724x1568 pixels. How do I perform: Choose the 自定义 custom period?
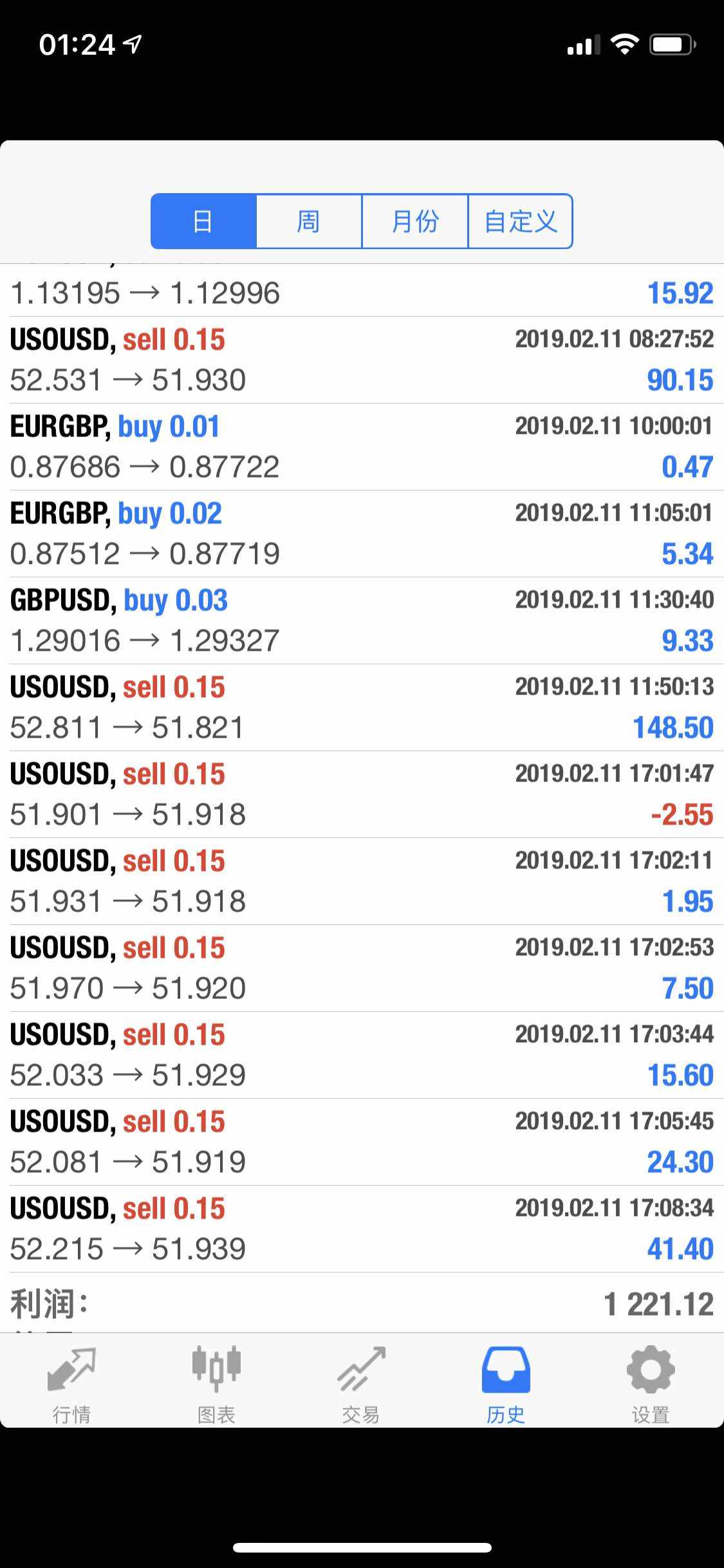[x=520, y=221]
